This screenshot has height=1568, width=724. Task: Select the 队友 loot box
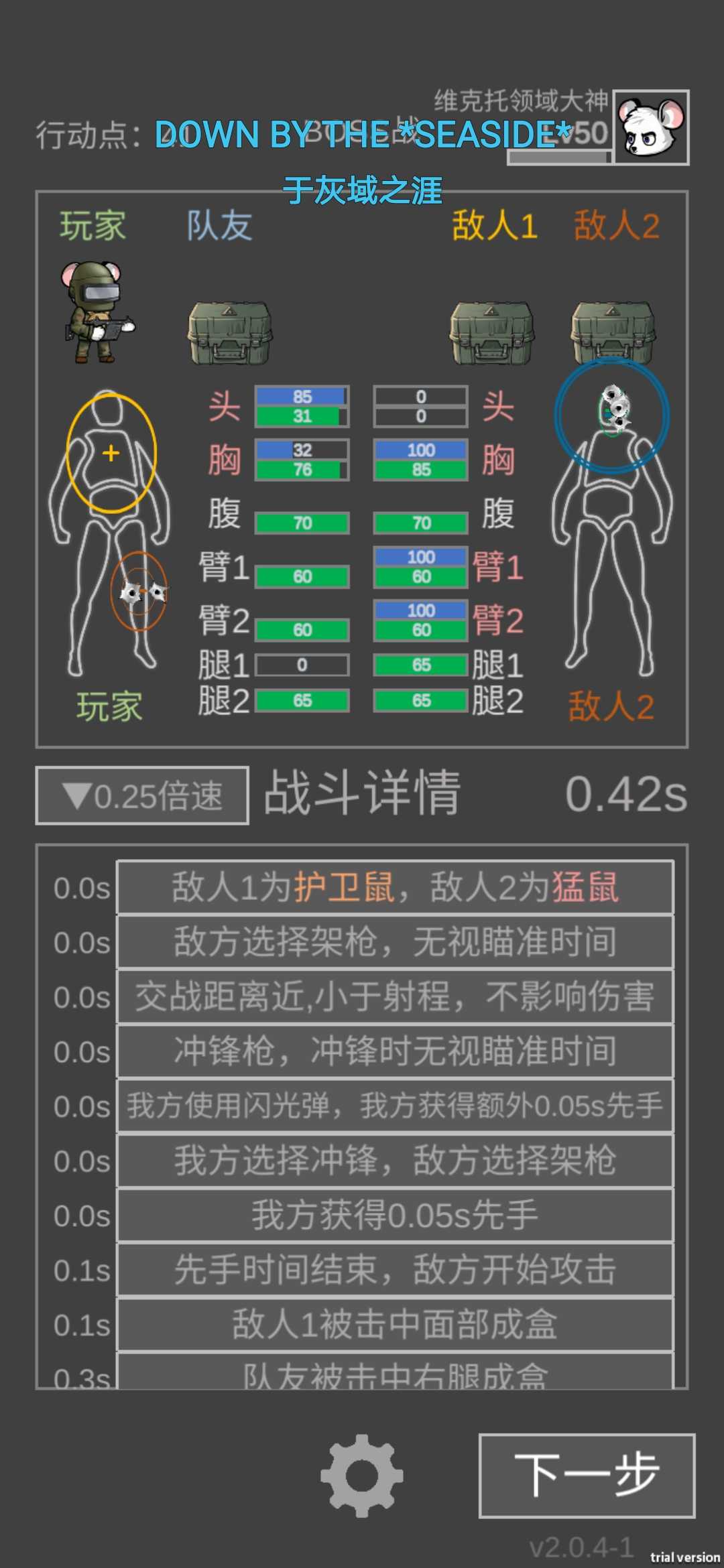230,333
